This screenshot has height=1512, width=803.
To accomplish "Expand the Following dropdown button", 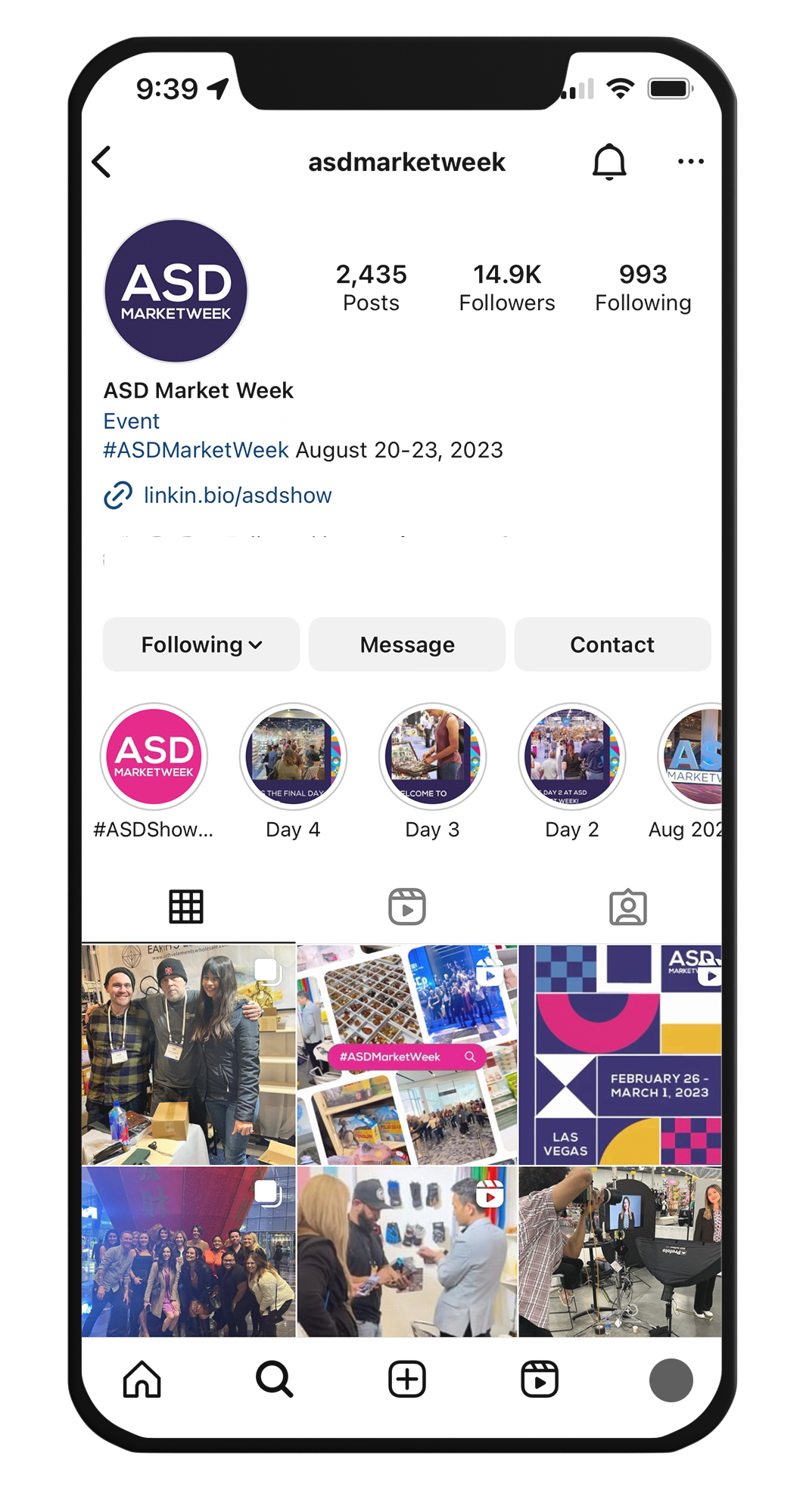I will pos(201,644).
